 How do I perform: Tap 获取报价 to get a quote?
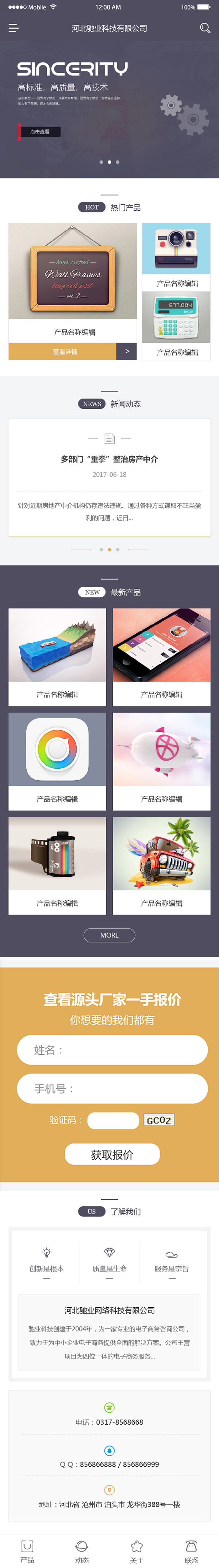pyautogui.click(x=112, y=1154)
